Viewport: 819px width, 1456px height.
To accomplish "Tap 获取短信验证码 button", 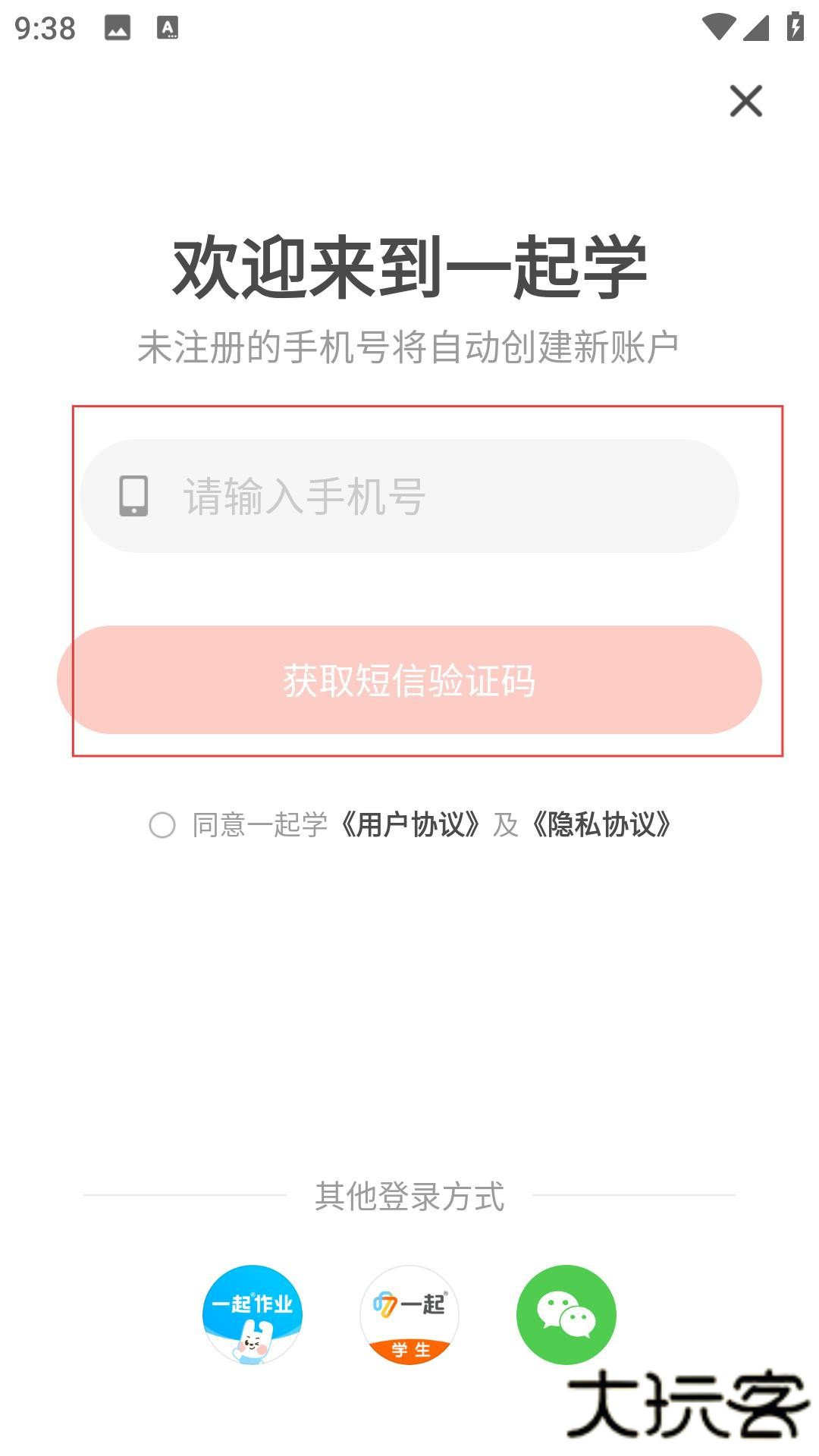I will tap(409, 679).
